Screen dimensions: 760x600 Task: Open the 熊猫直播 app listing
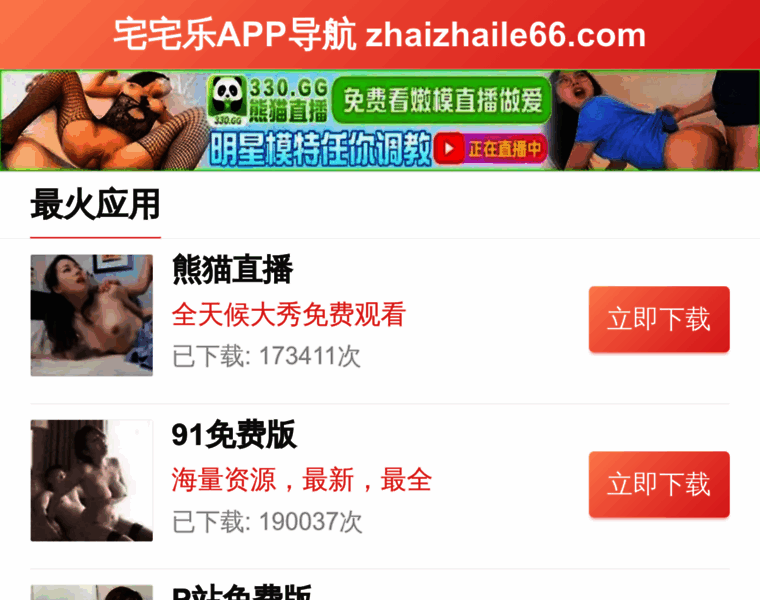pos(232,270)
